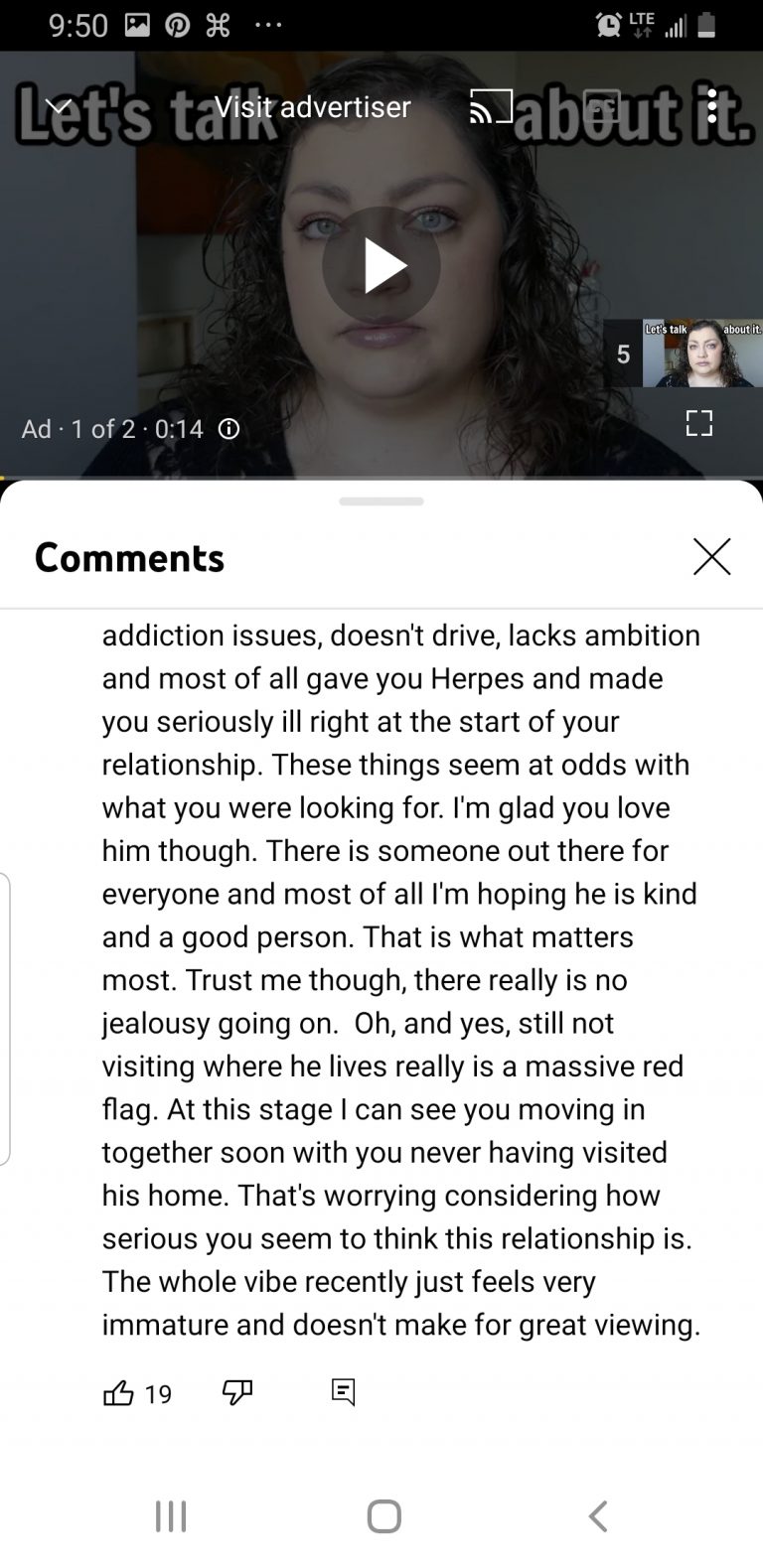Go back using the system back button
This screenshot has height=1568, width=763.
[598, 1515]
